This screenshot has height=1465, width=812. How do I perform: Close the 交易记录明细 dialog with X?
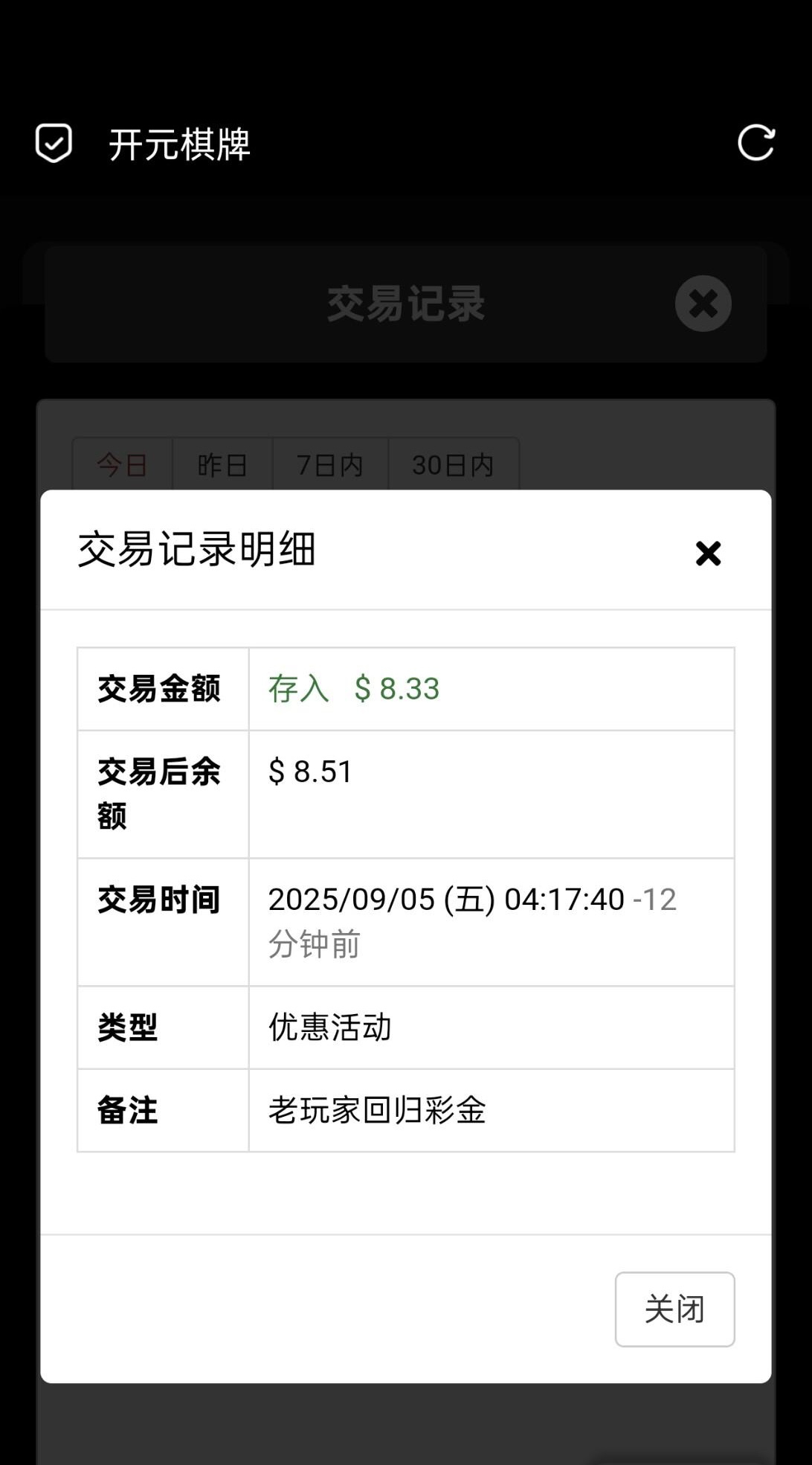coord(708,553)
